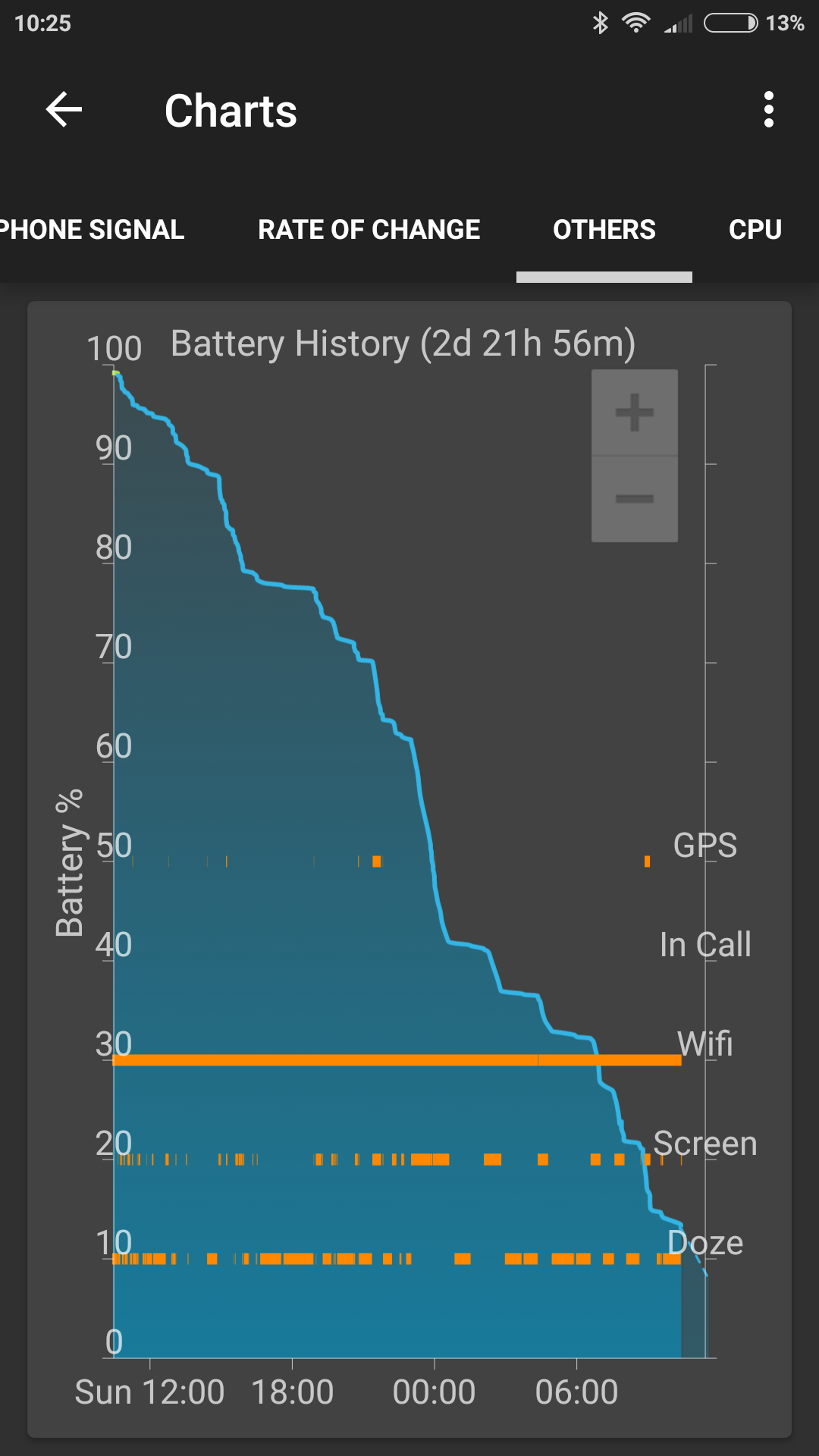
Task: Switch to Rate of Change tab
Action: (x=369, y=229)
